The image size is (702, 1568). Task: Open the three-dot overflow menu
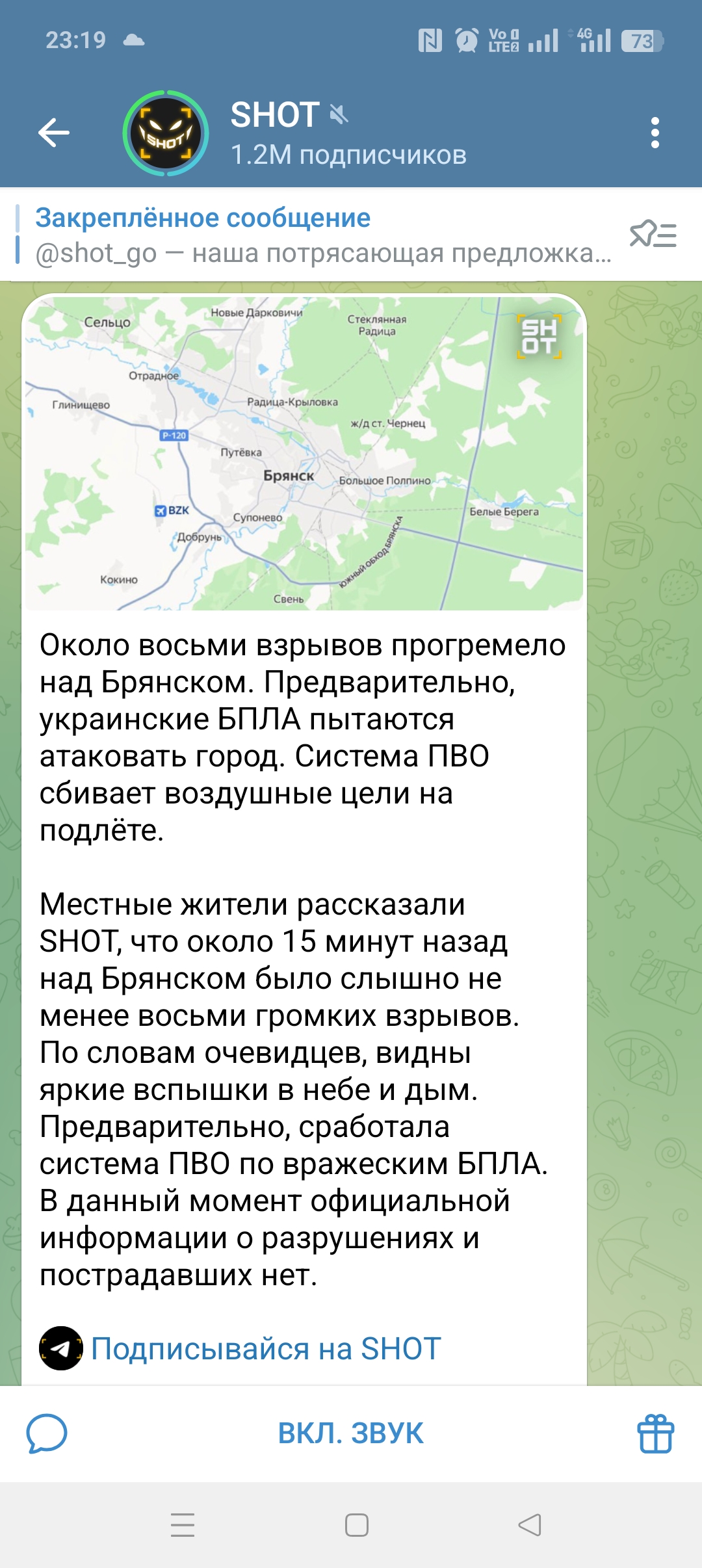click(x=655, y=133)
